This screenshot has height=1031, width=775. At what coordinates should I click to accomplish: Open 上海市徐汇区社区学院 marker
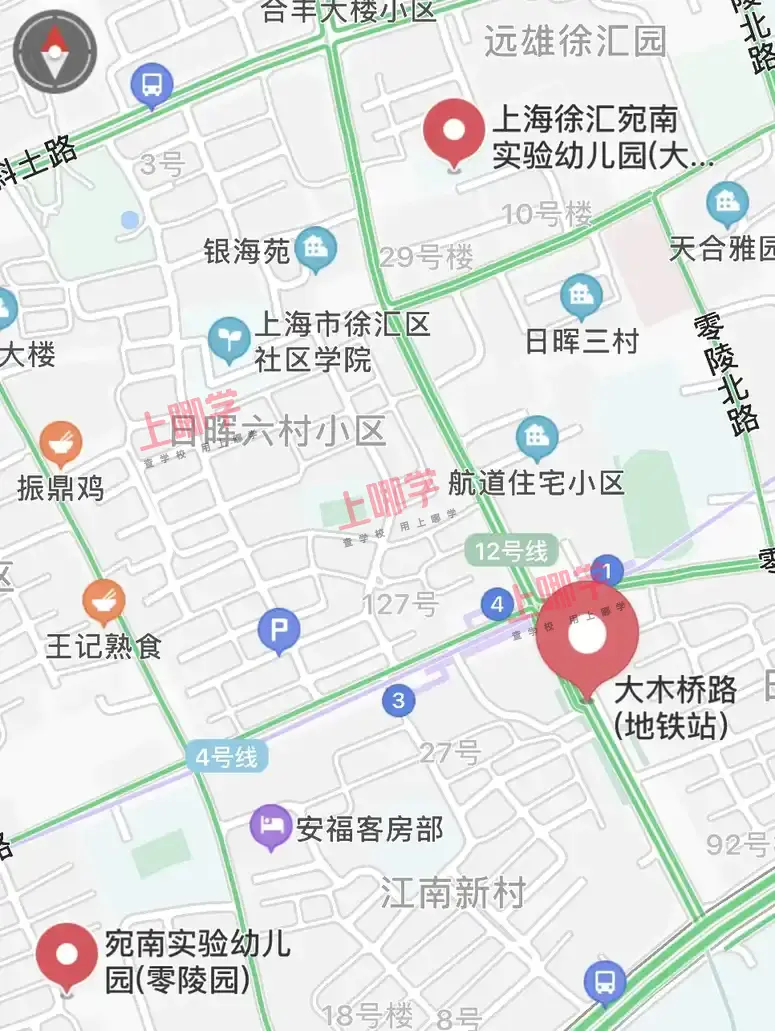[229, 340]
